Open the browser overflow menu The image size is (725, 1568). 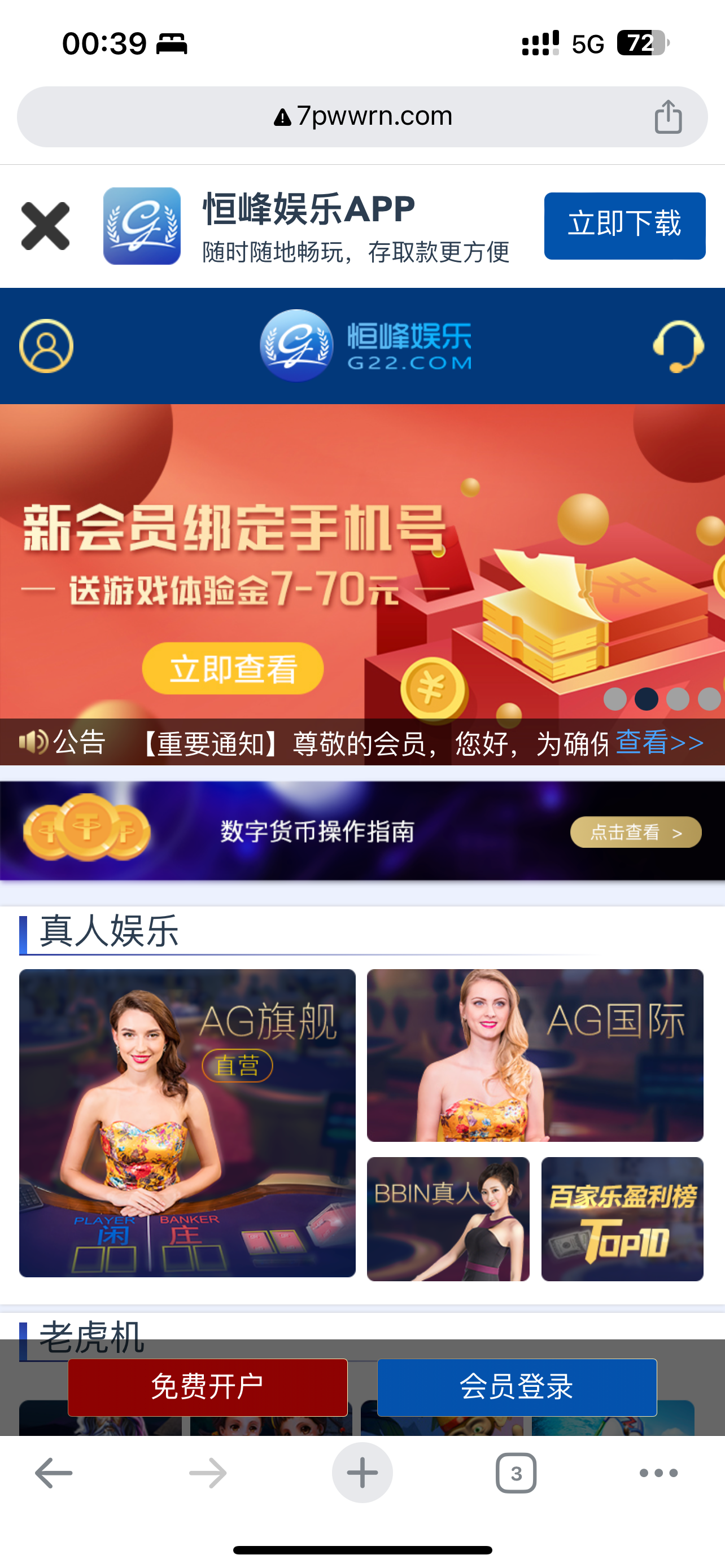click(658, 1473)
